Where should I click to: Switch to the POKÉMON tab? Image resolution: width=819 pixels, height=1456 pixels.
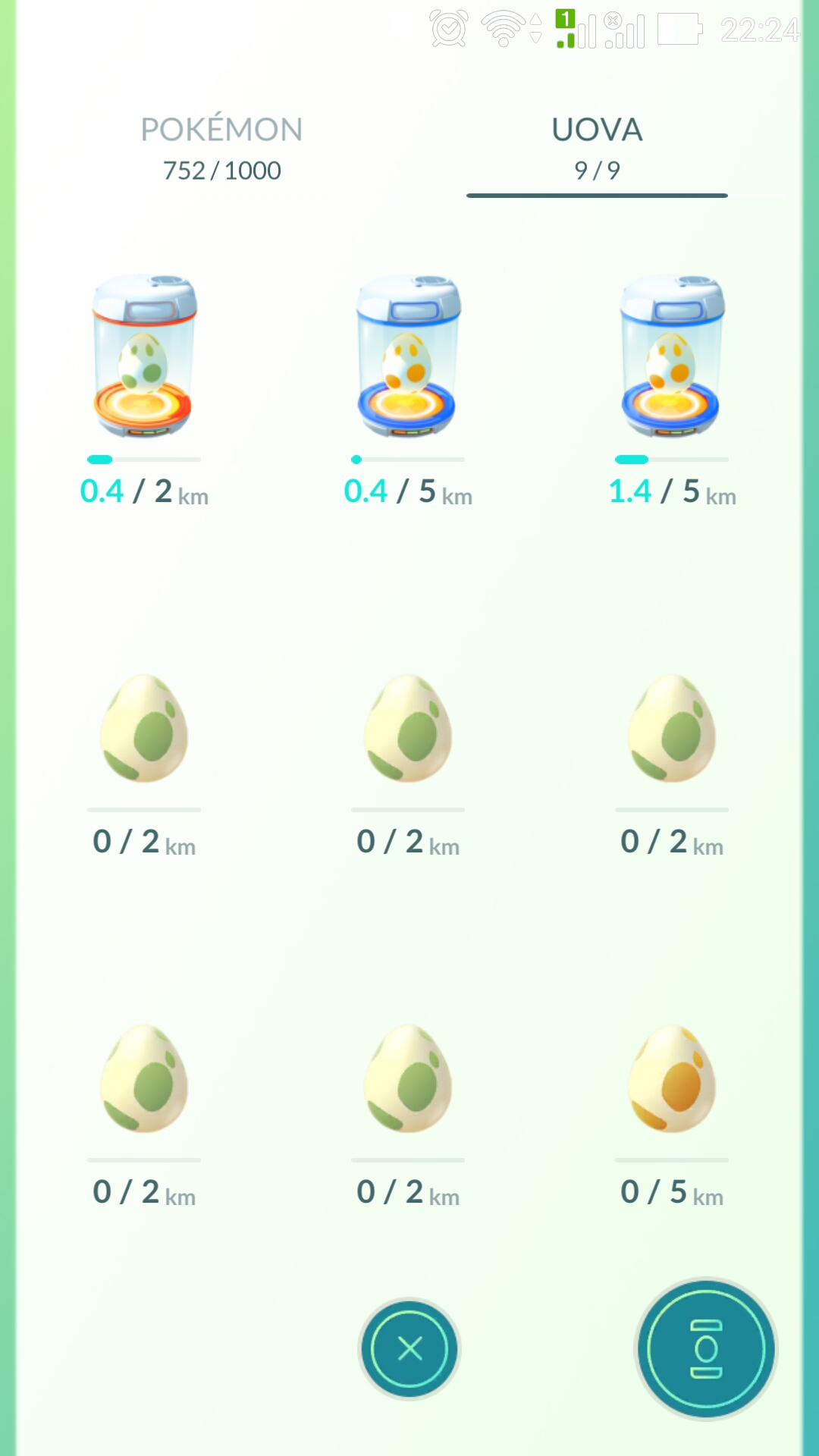tap(221, 149)
